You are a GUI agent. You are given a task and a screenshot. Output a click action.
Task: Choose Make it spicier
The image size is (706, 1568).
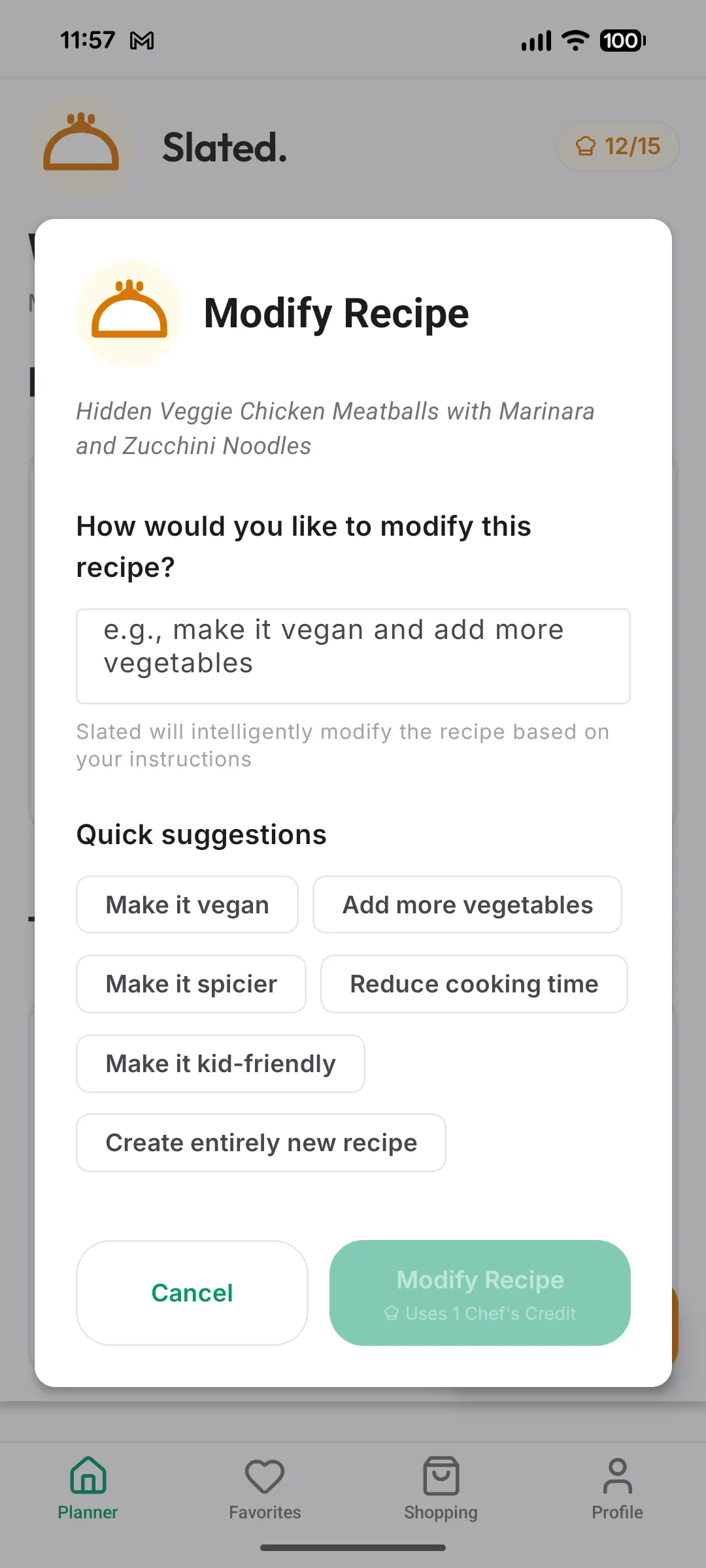click(x=191, y=983)
